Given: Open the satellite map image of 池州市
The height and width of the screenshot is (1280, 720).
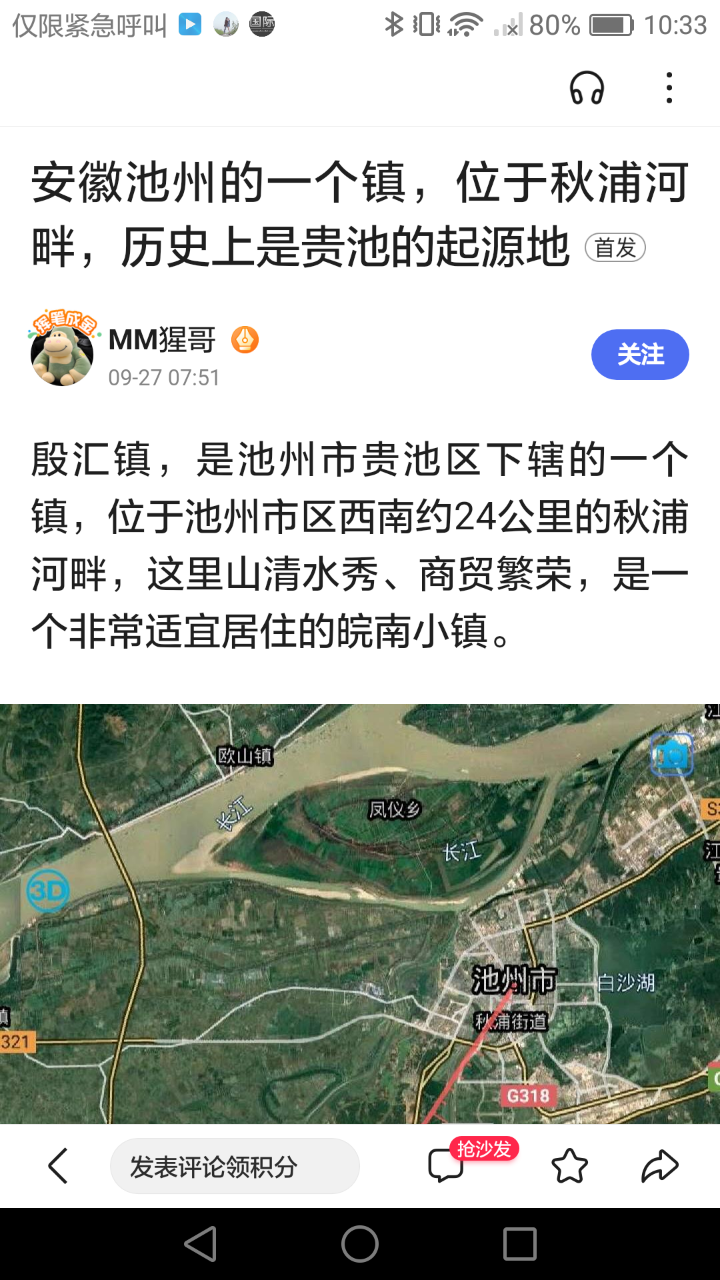Looking at the screenshot, I should (x=360, y=912).
